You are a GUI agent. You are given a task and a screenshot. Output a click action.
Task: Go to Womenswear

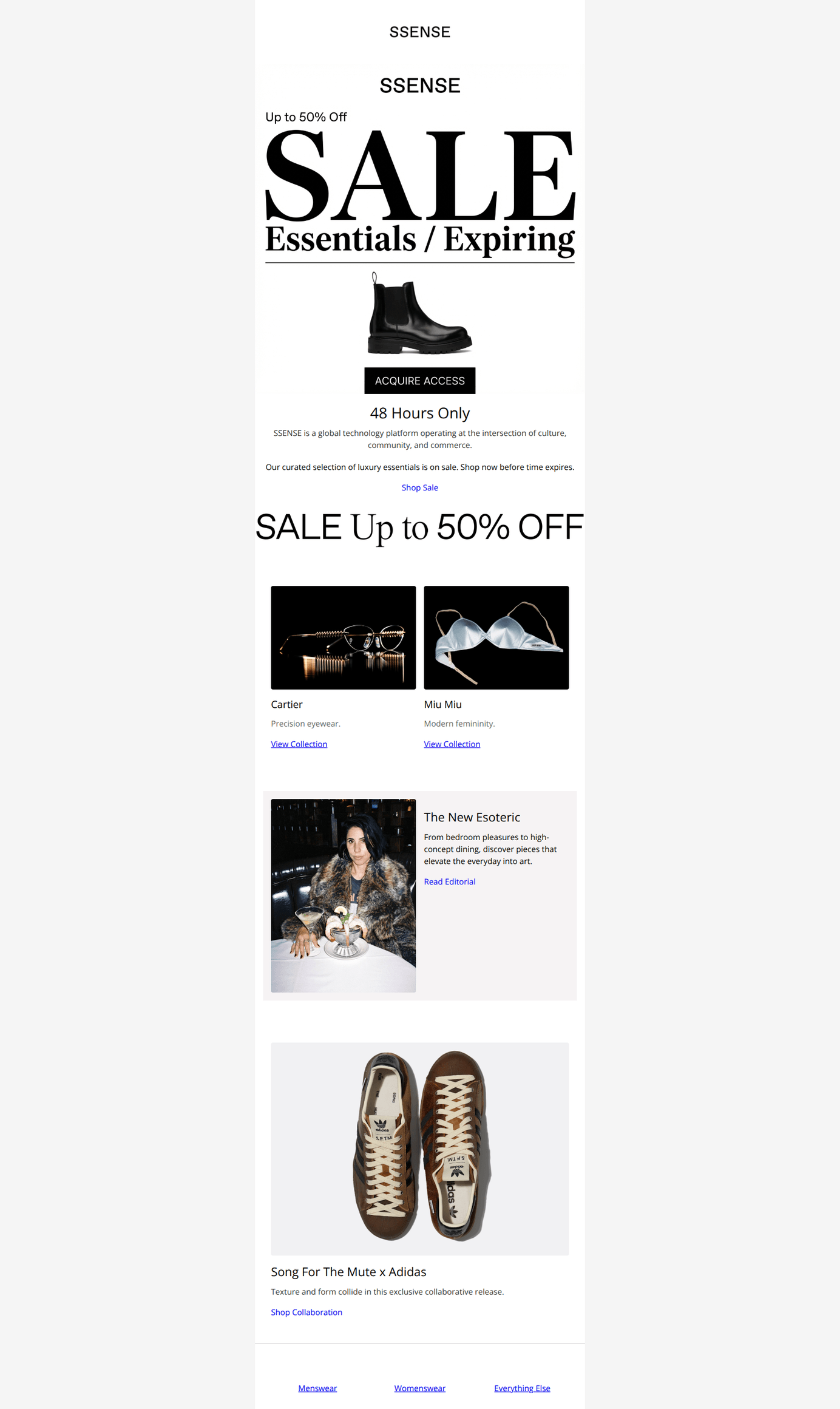(x=419, y=1388)
